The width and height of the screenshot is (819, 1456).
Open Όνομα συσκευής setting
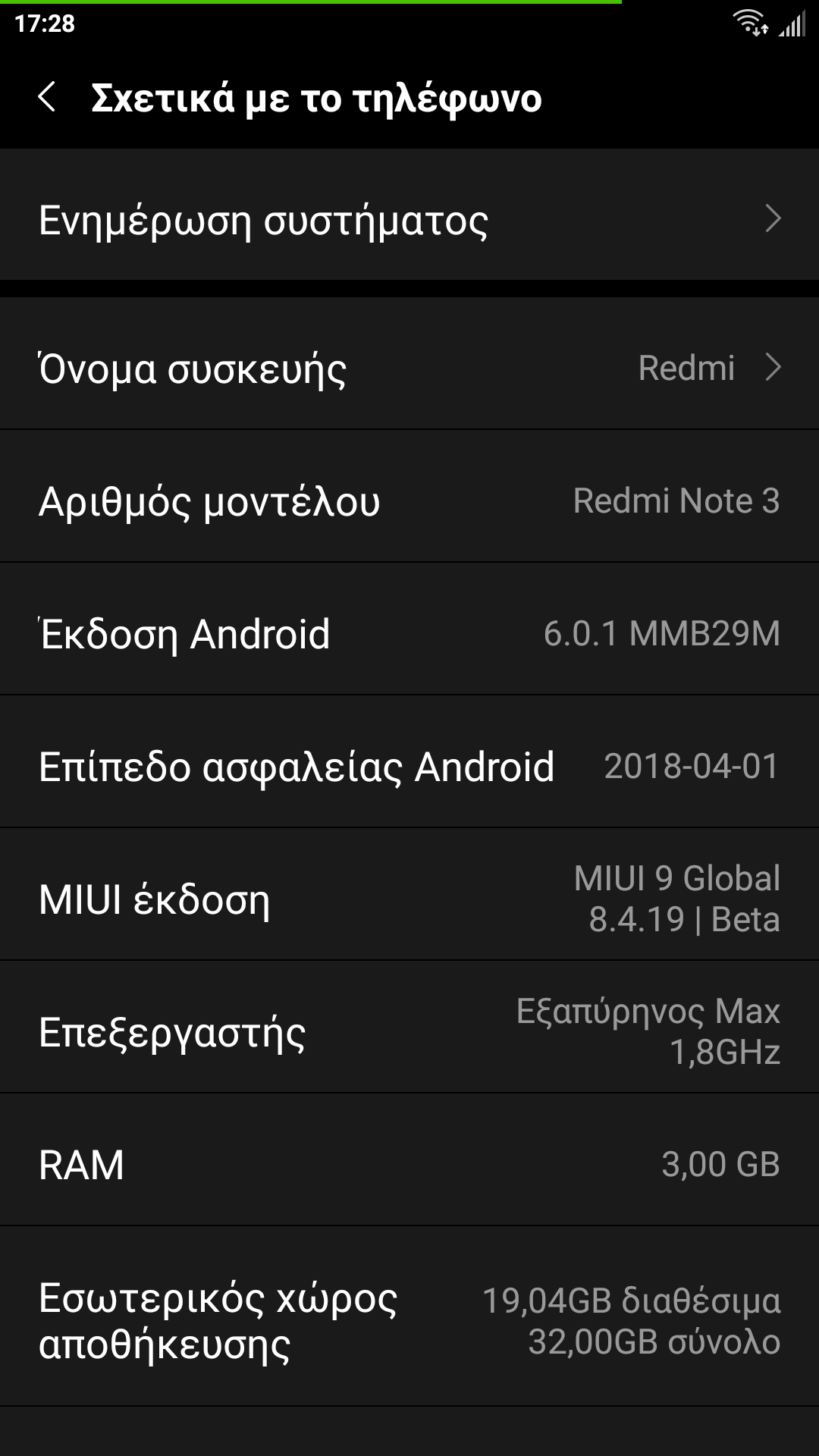pos(409,368)
